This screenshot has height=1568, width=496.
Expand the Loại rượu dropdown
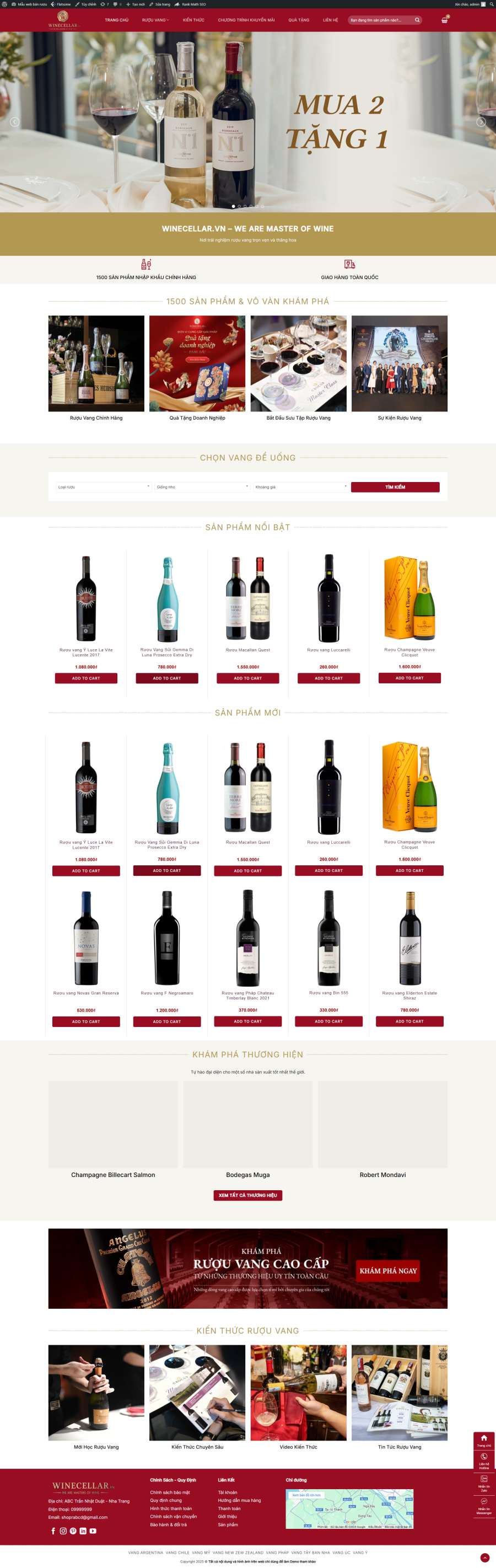click(x=104, y=487)
